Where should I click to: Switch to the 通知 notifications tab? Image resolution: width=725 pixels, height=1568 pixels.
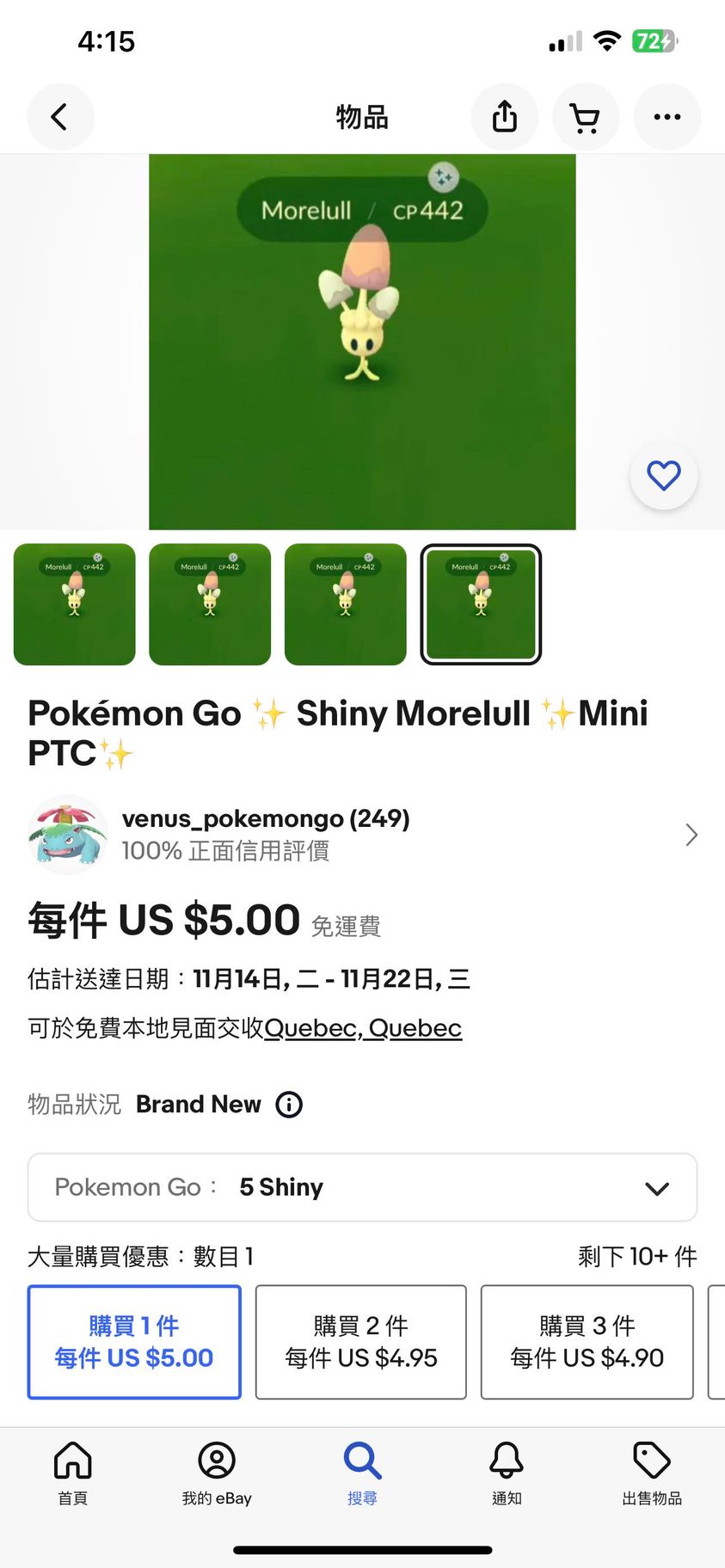pyautogui.click(x=507, y=1473)
